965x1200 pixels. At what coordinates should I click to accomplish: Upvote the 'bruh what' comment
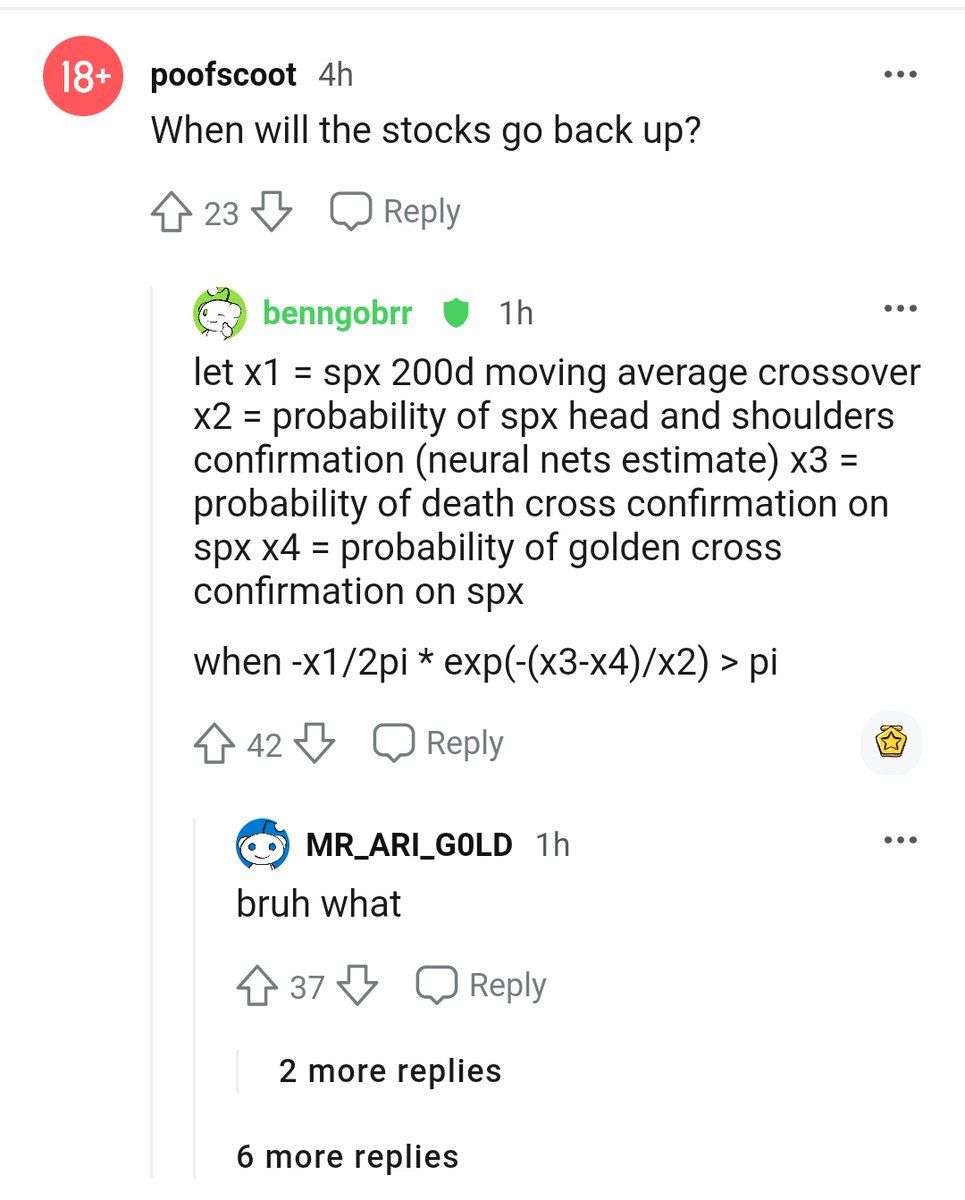point(256,987)
